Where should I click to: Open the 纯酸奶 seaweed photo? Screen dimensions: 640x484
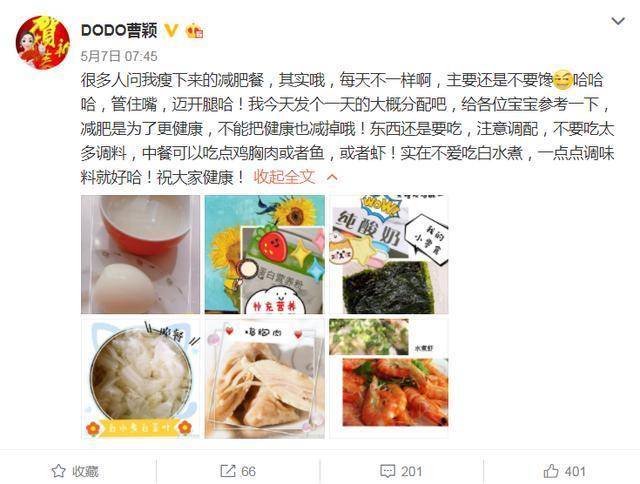[x=386, y=255]
